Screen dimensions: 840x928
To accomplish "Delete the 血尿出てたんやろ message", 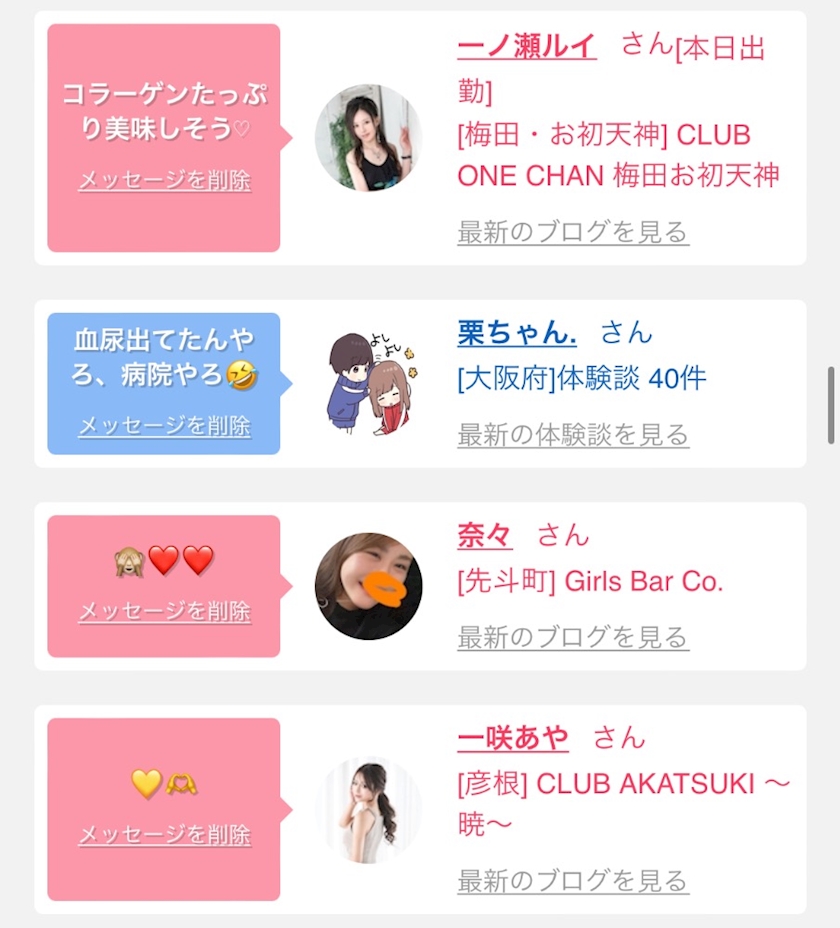I will [165, 426].
